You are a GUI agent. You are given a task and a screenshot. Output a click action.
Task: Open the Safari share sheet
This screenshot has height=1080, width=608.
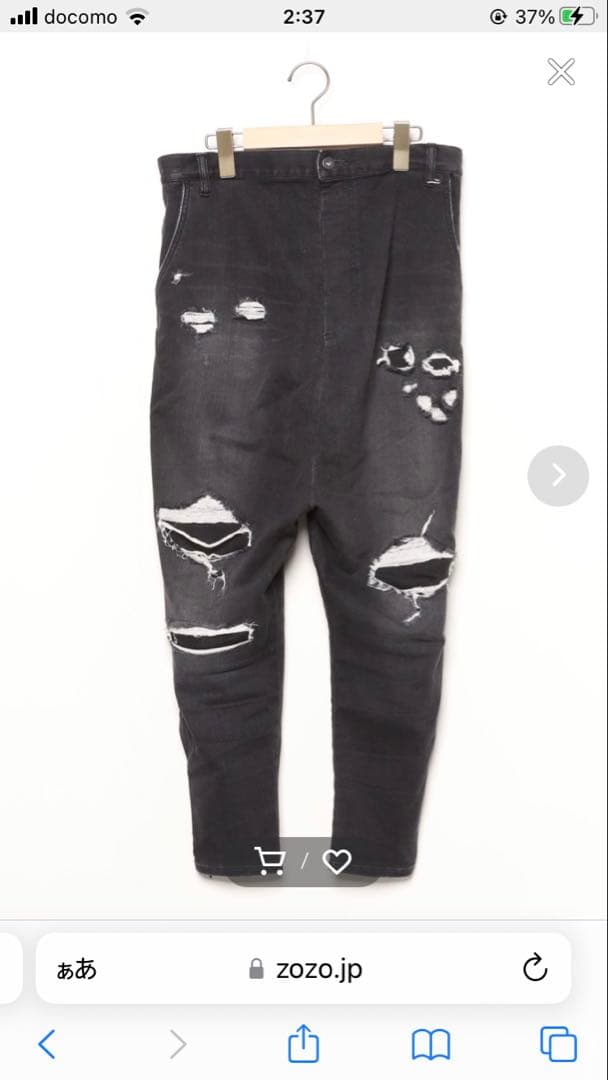pos(303,1045)
